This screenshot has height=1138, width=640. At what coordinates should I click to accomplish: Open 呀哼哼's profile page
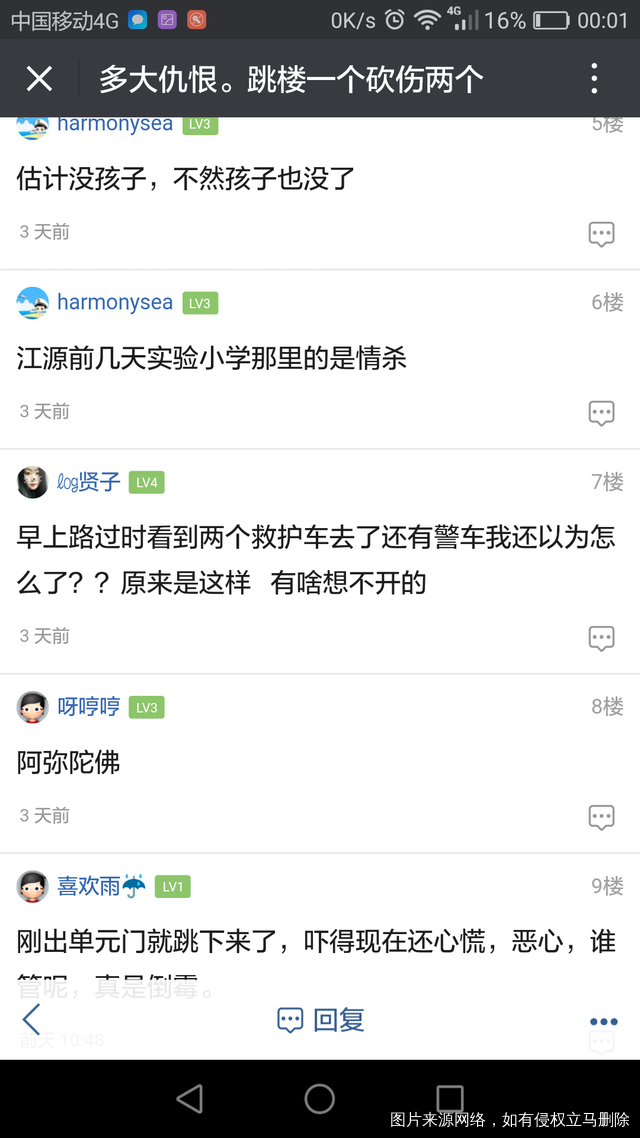tap(88, 707)
